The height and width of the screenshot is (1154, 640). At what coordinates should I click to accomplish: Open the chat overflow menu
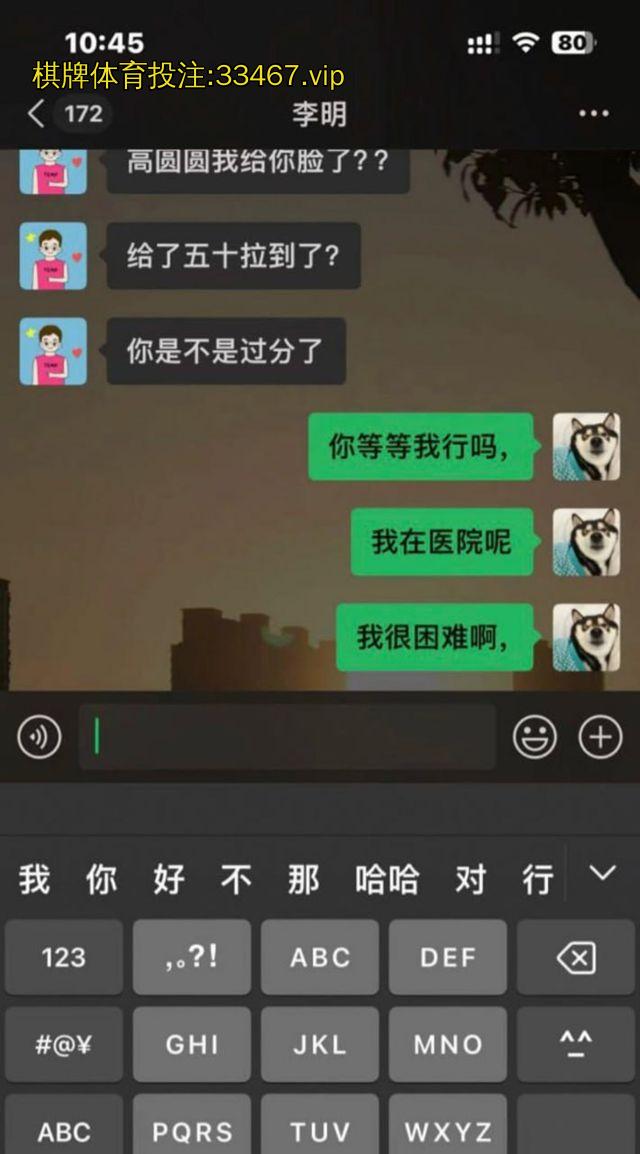click(593, 113)
